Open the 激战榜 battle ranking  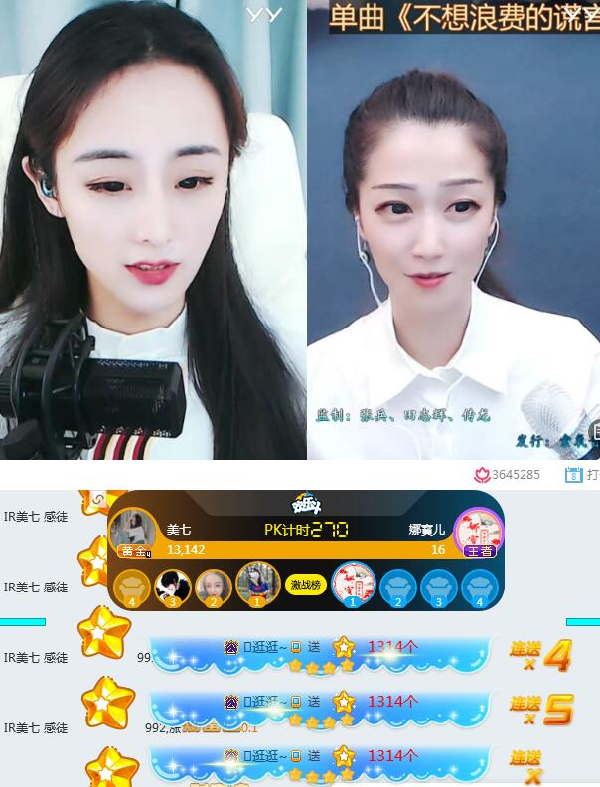pos(307,585)
